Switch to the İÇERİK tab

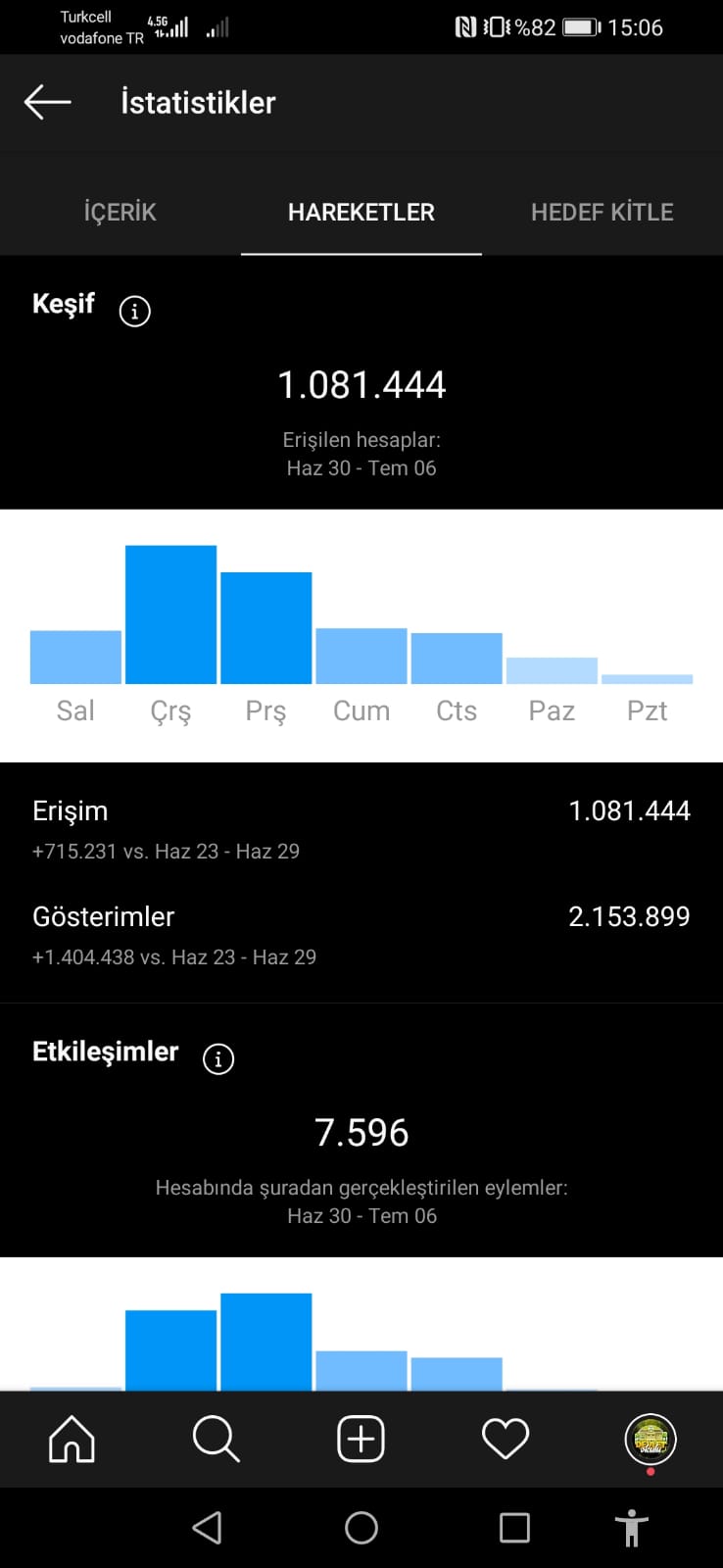tap(120, 212)
